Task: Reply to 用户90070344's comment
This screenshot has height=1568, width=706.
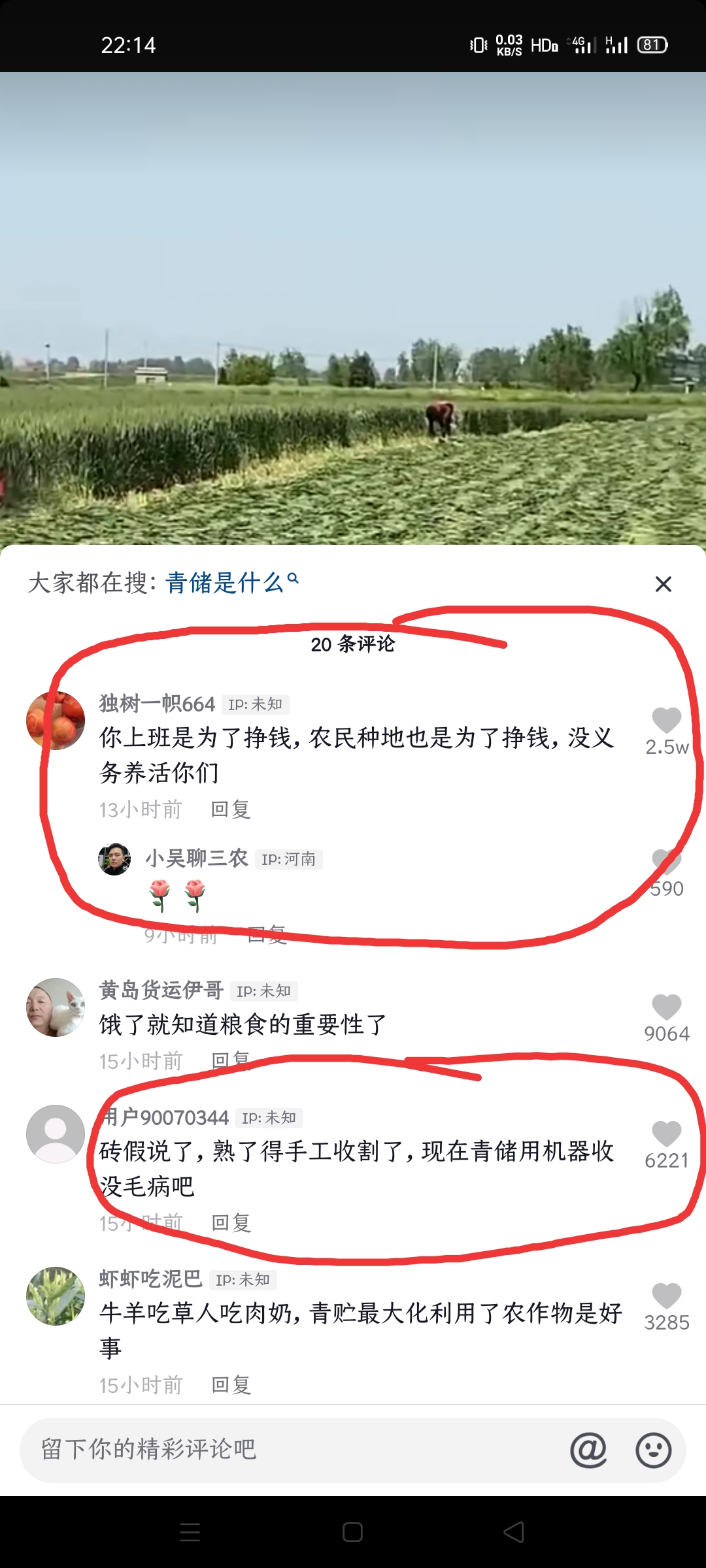Action: click(x=231, y=1222)
